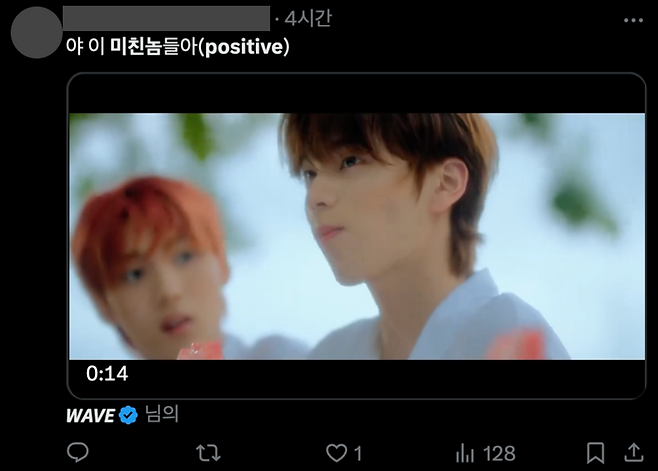Share this post
Screen dimensions: 658x471
(633, 453)
